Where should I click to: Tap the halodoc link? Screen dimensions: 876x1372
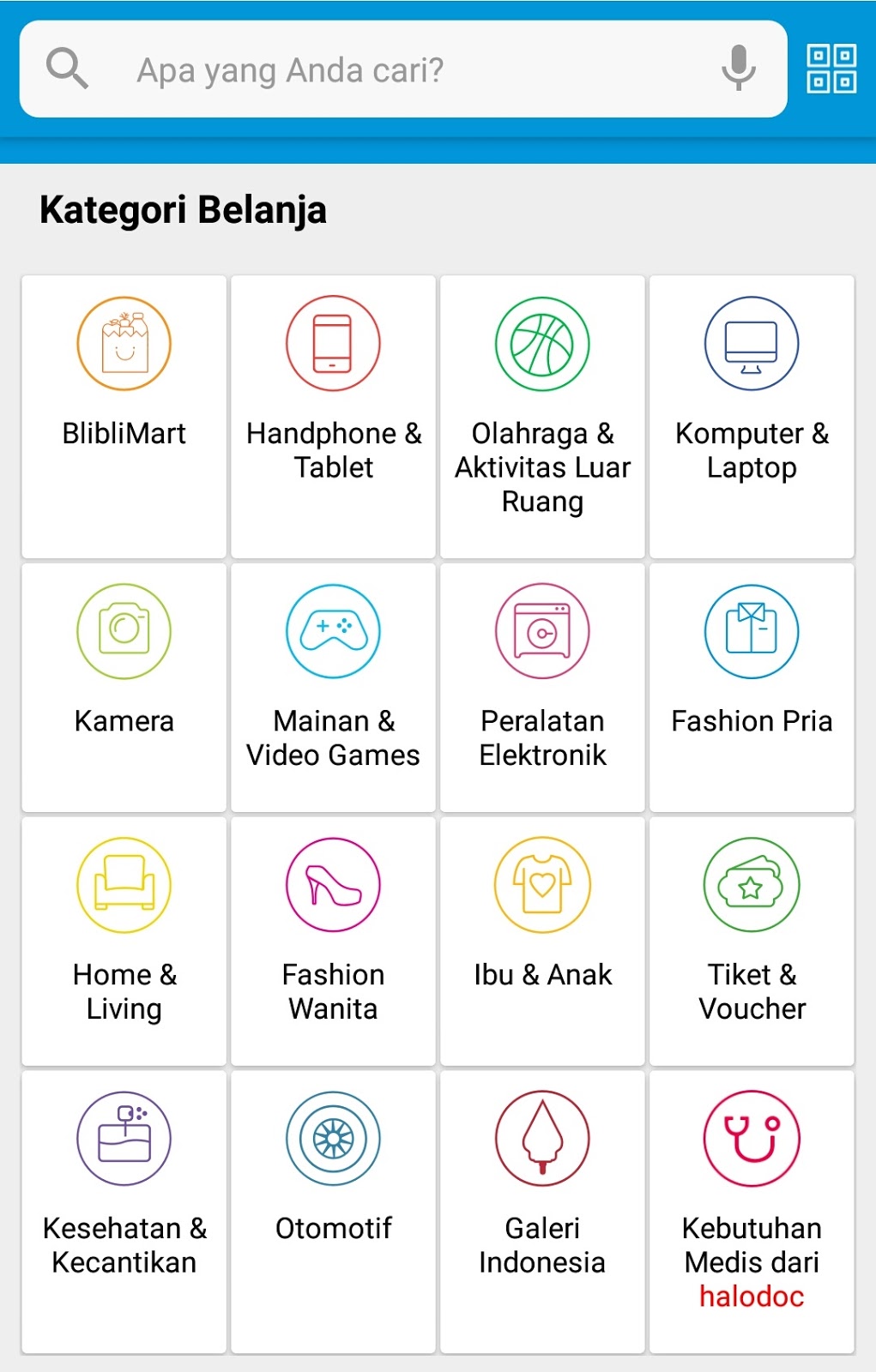[x=751, y=1297]
